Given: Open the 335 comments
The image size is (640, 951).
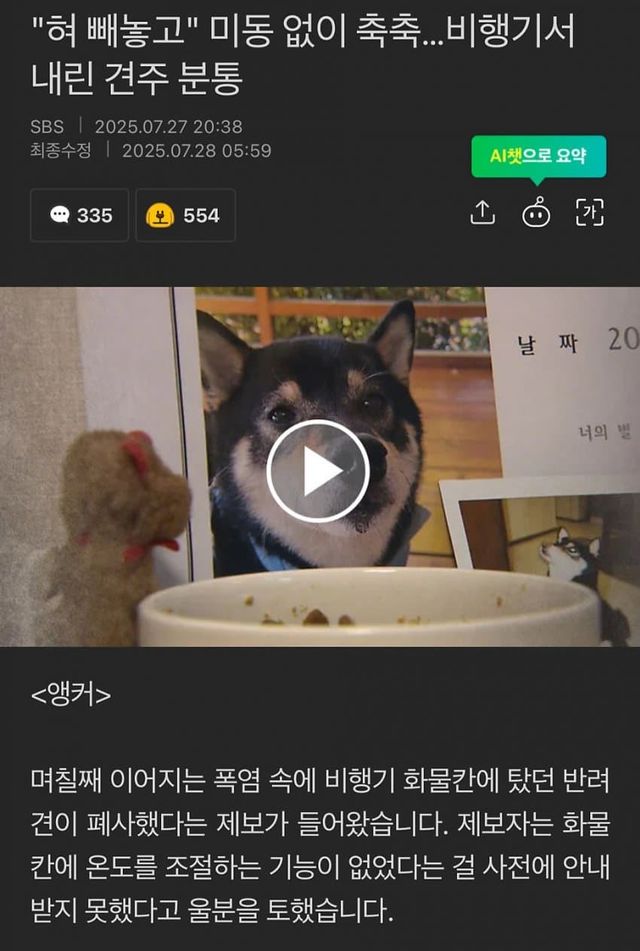Looking at the screenshot, I should click(80, 215).
